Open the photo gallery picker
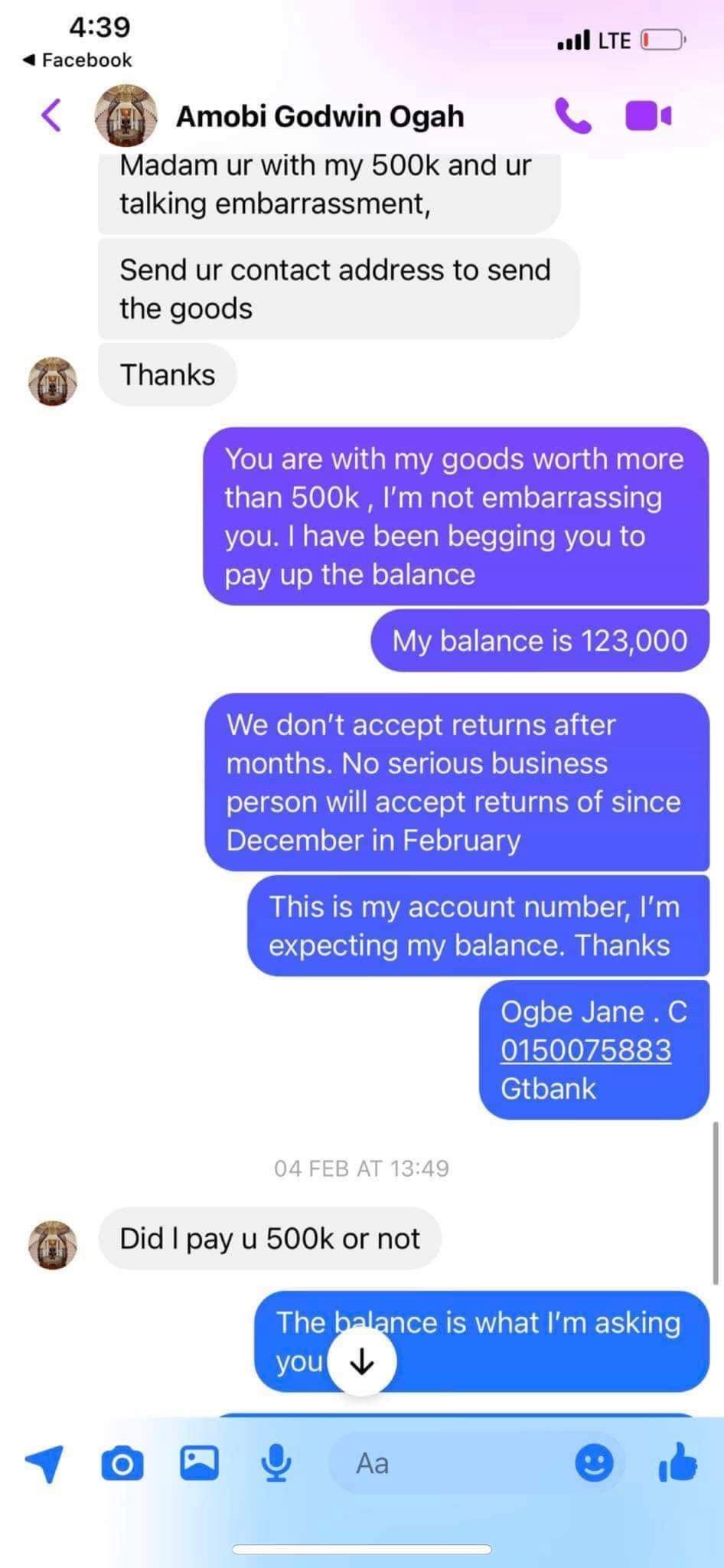 (199, 1462)
